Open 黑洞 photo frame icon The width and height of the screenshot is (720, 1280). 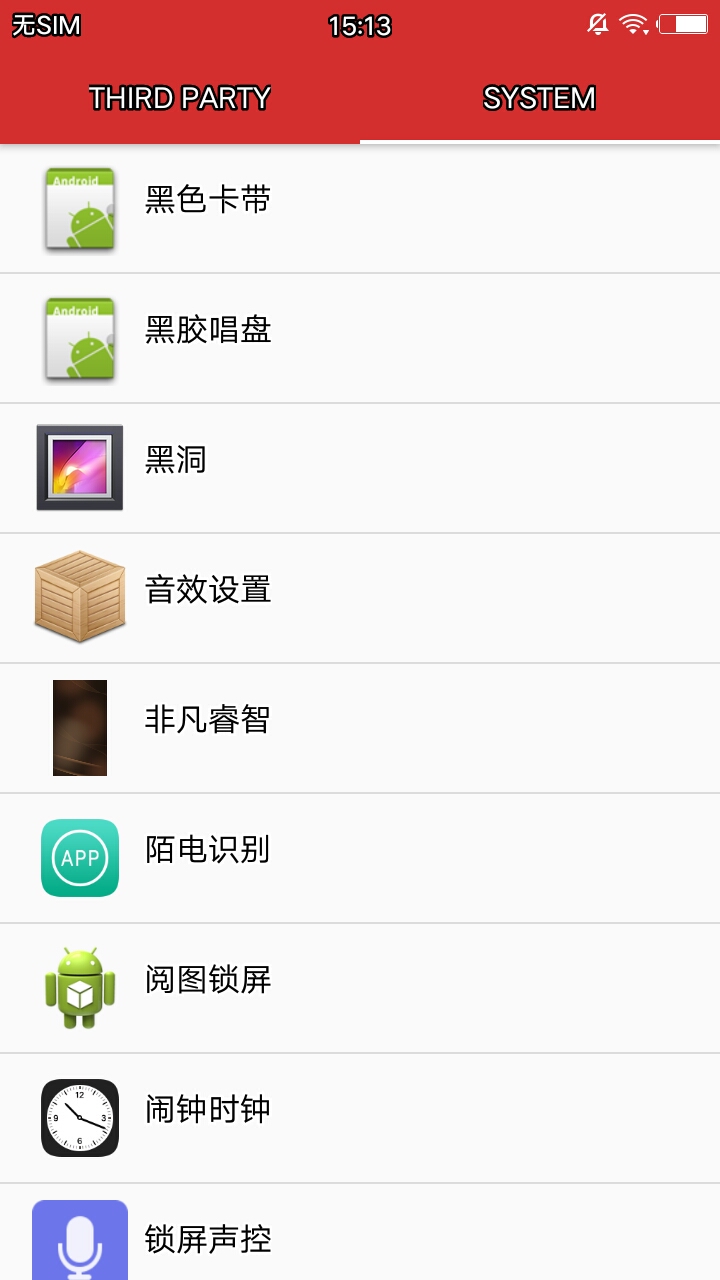point(80,467)
